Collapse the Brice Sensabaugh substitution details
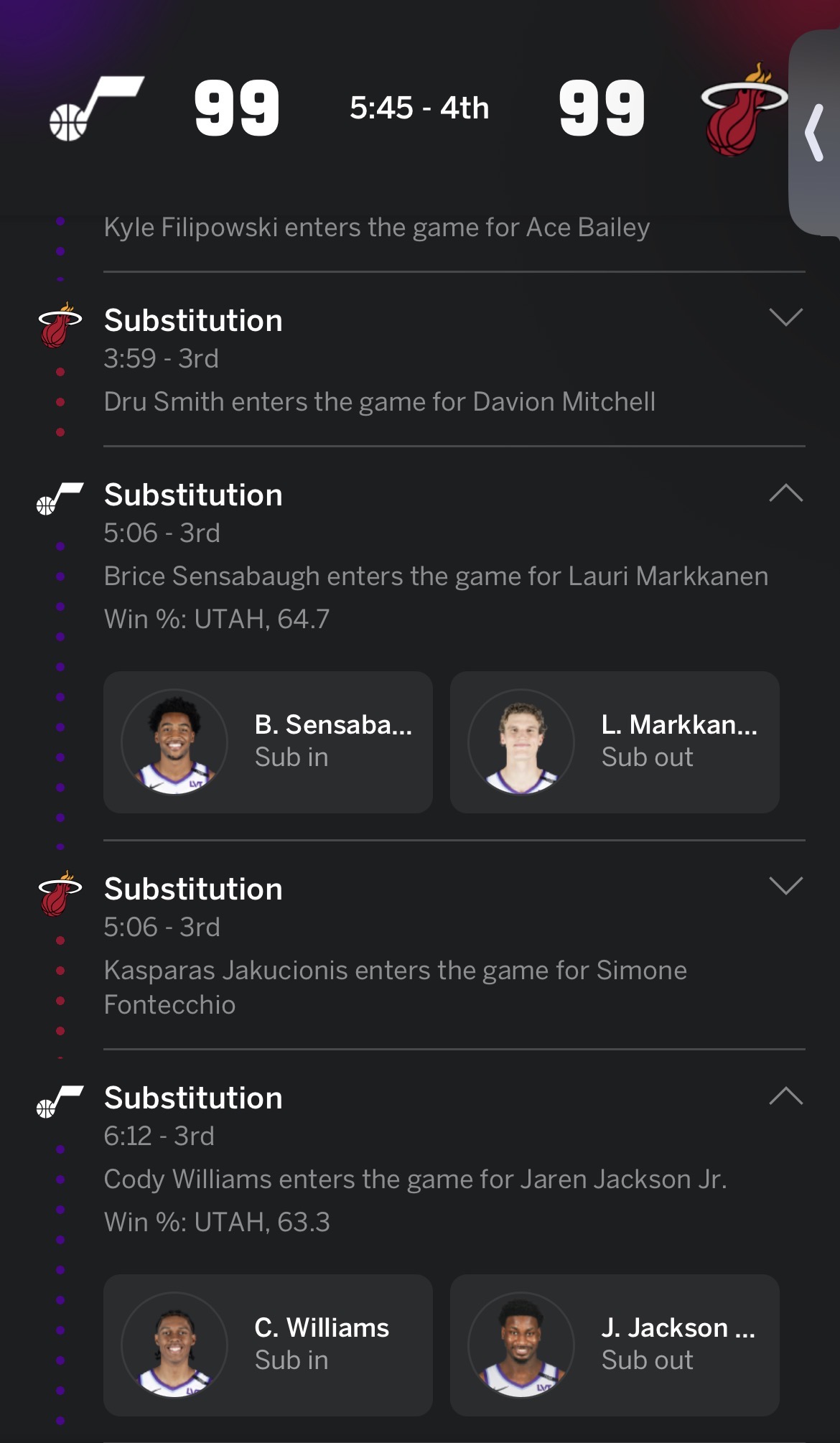Viewport: 840px width, 1443px height. (785, 493)
